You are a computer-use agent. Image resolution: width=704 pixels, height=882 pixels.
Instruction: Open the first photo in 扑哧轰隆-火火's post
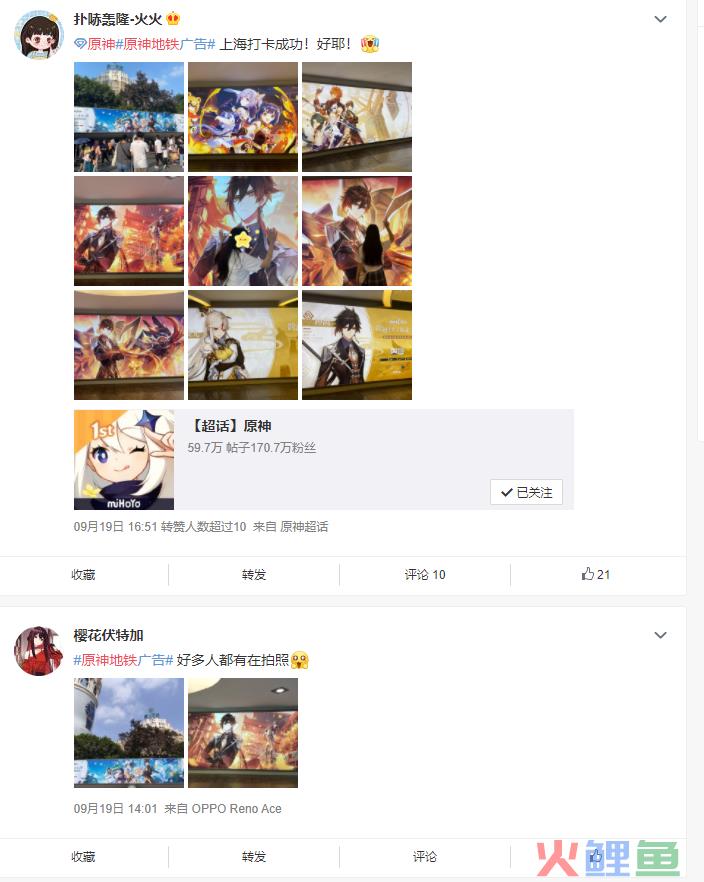(129, 117)
